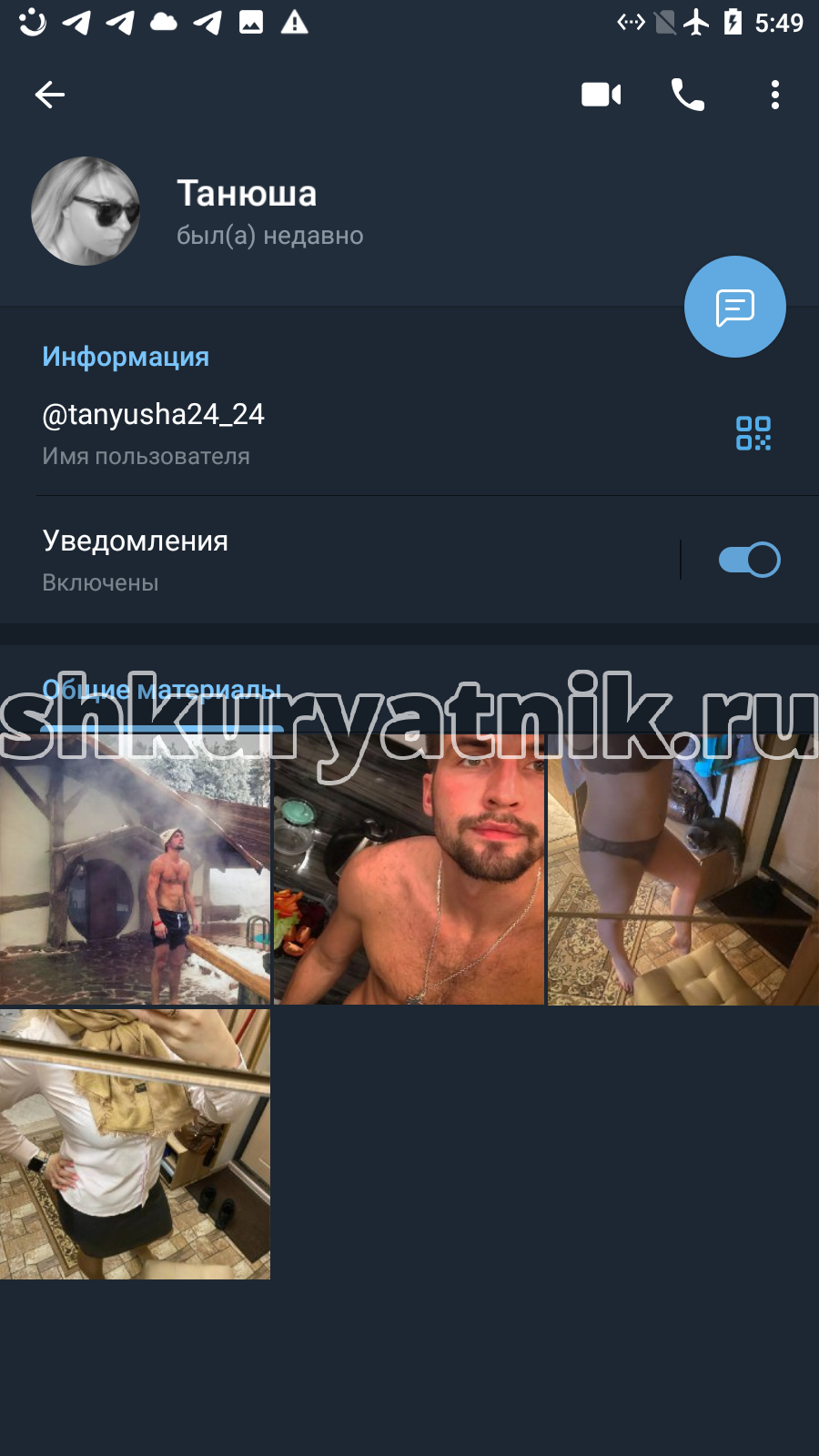Viewport: 819px width, 1456px height.
Task: Go back using the arrow
Action: 49,95
